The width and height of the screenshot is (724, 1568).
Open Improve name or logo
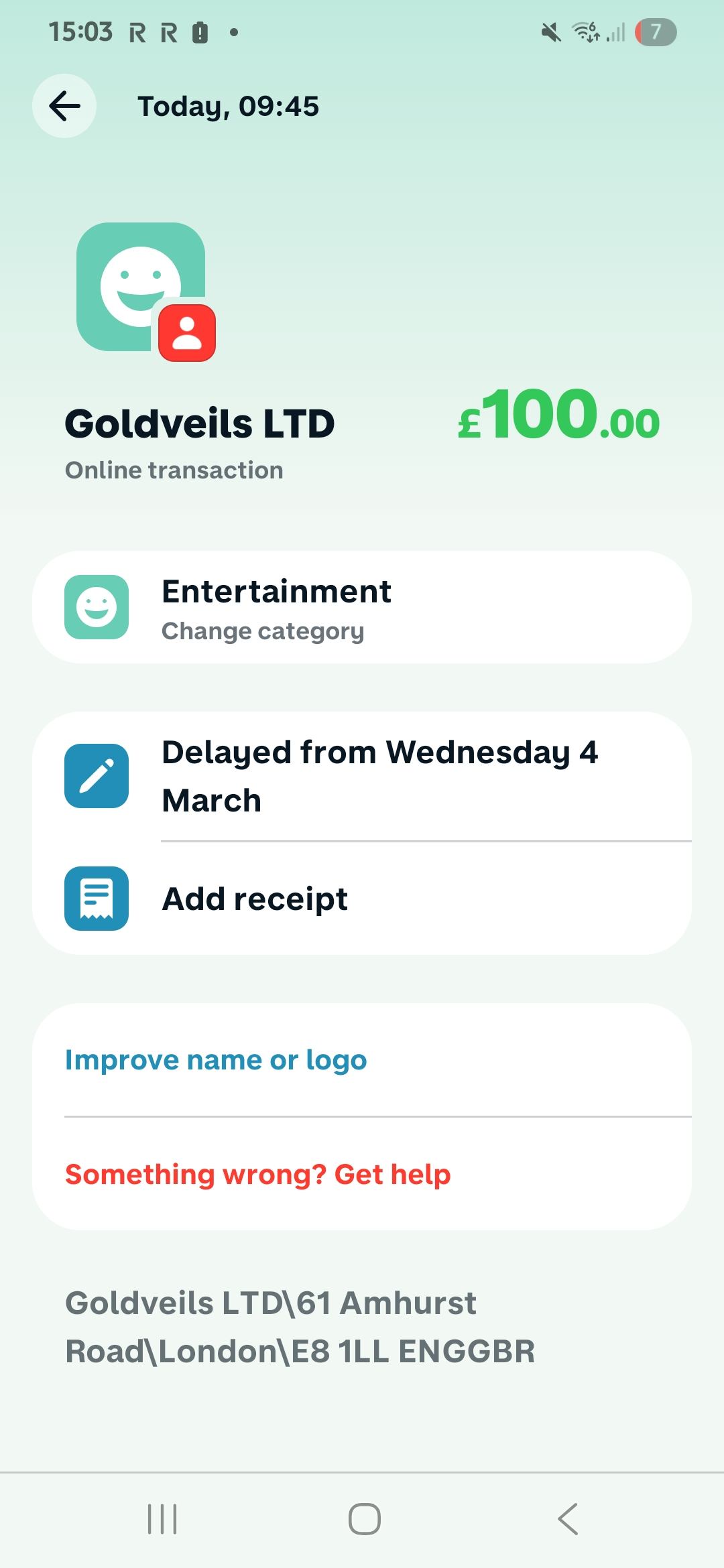(x=216, y=1060)
